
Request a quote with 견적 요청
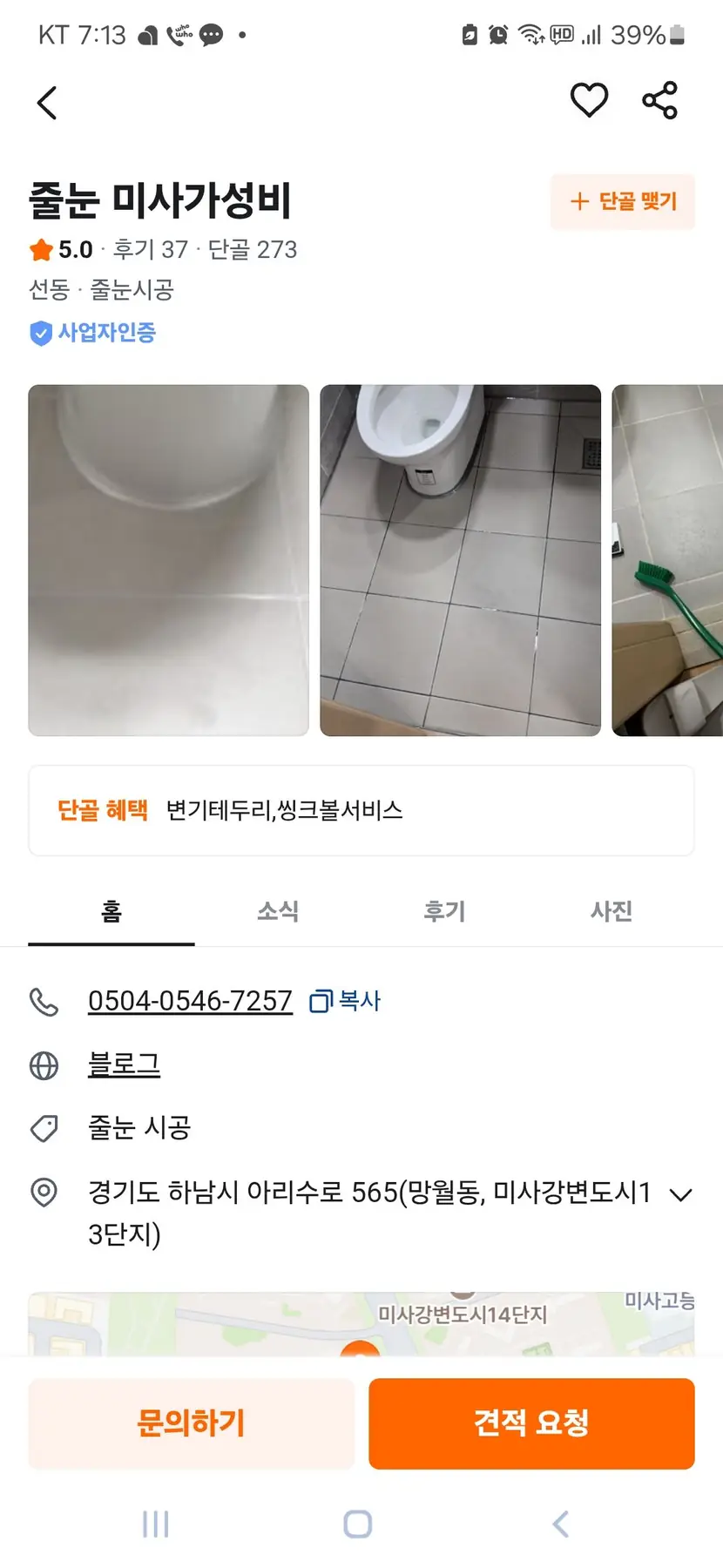(x=531, y=1423)
